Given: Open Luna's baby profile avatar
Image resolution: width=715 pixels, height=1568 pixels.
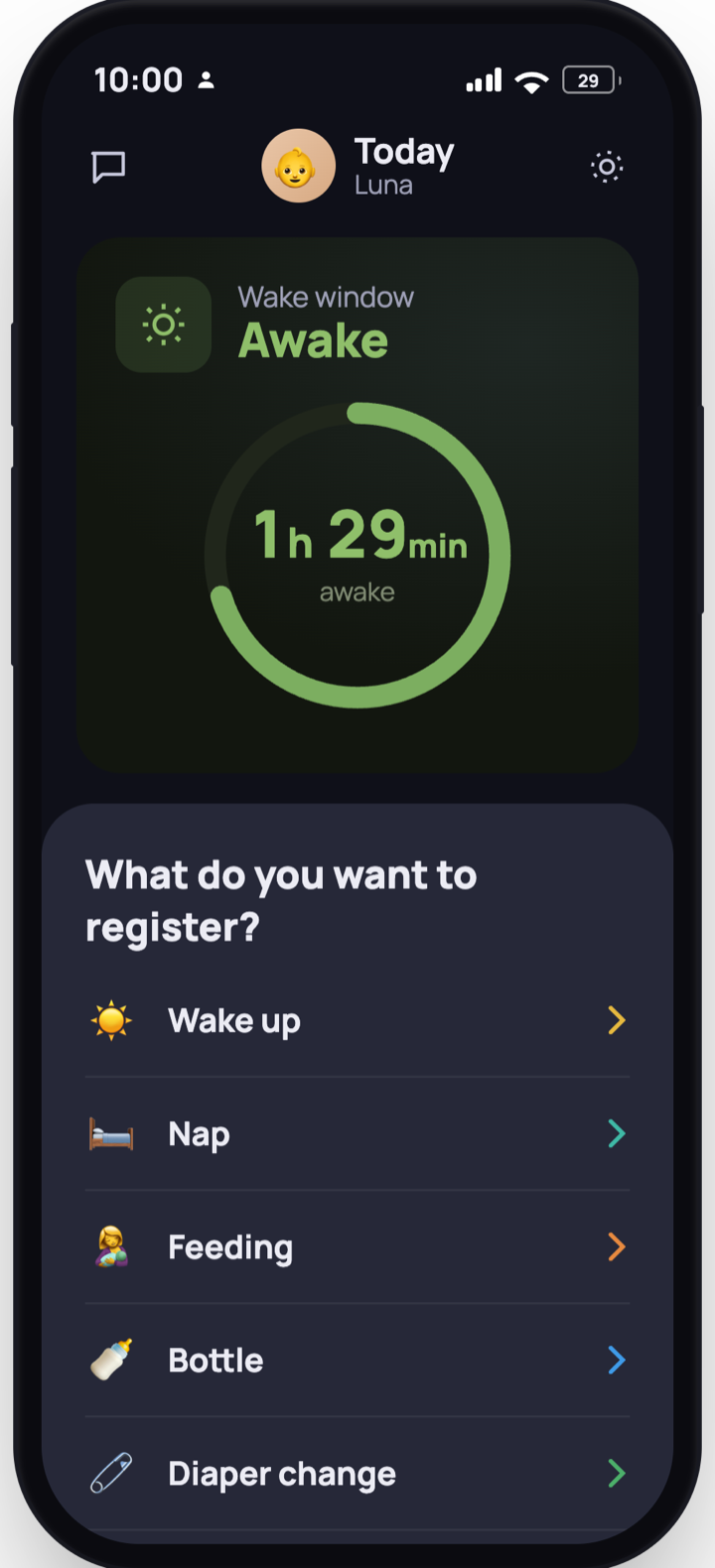Looking at the screenshot, I should pyautogui.click(x=298, y=166).
